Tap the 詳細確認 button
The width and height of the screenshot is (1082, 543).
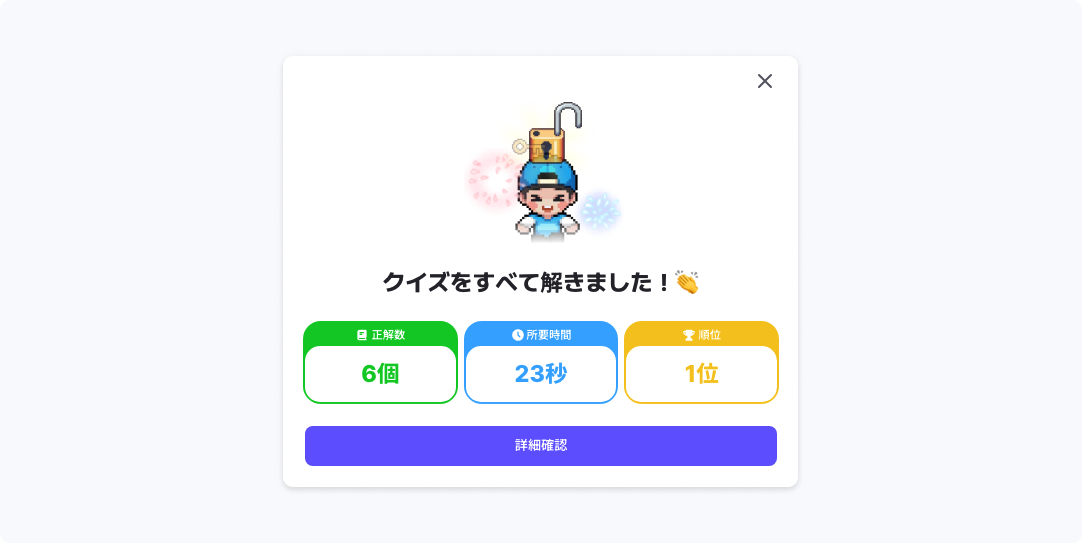tap(541, 446)
